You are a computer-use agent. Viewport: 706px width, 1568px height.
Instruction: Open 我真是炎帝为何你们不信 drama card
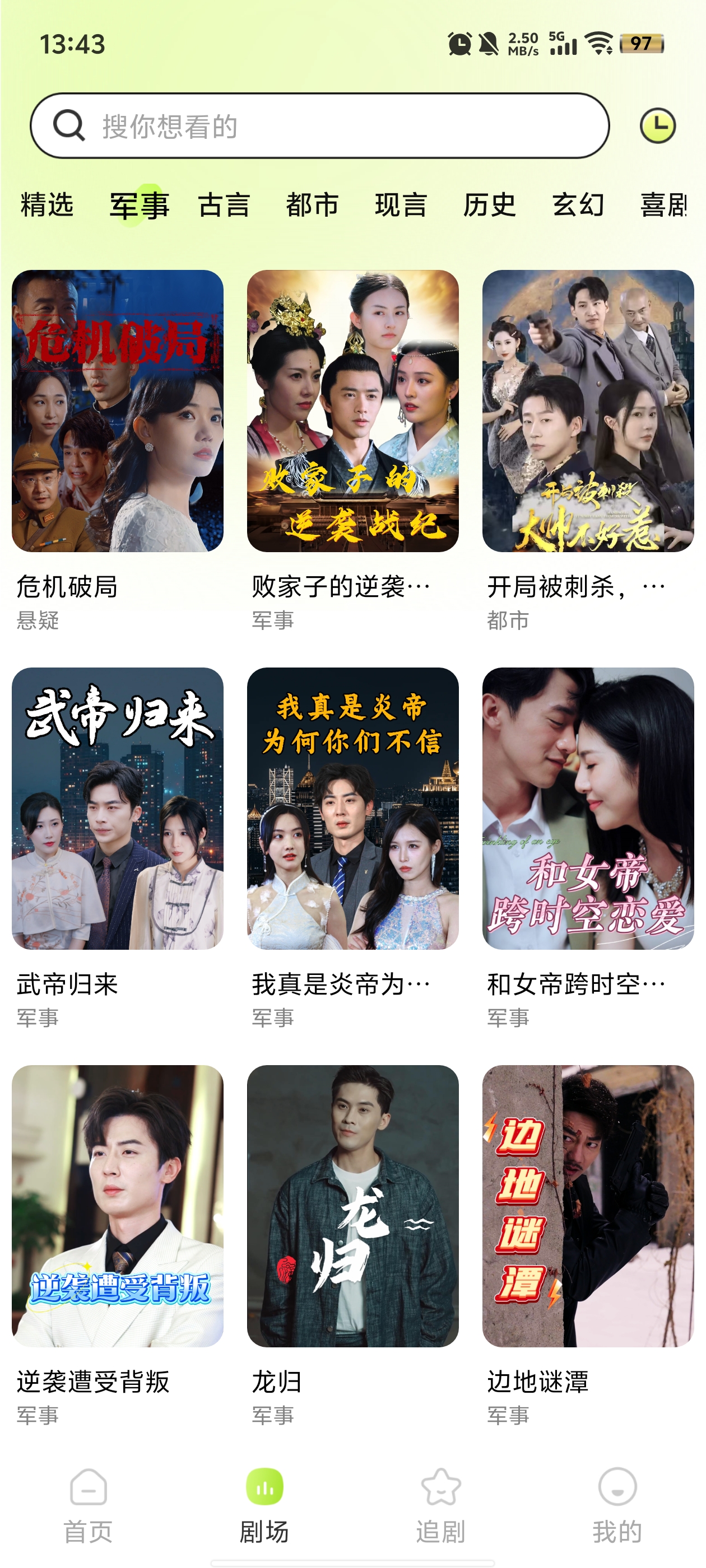click(352, 808)
